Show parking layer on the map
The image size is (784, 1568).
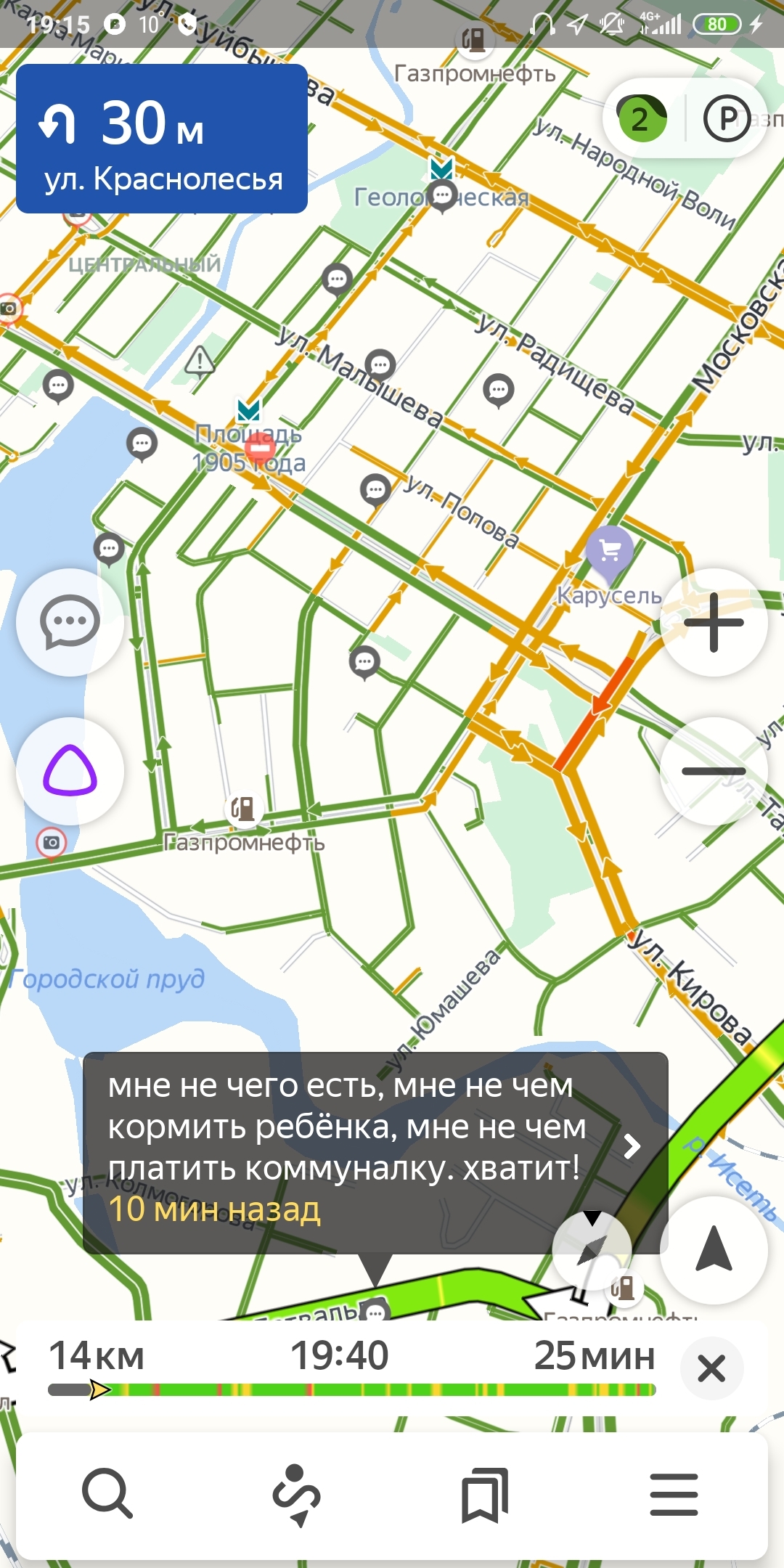tap(726, 118)
